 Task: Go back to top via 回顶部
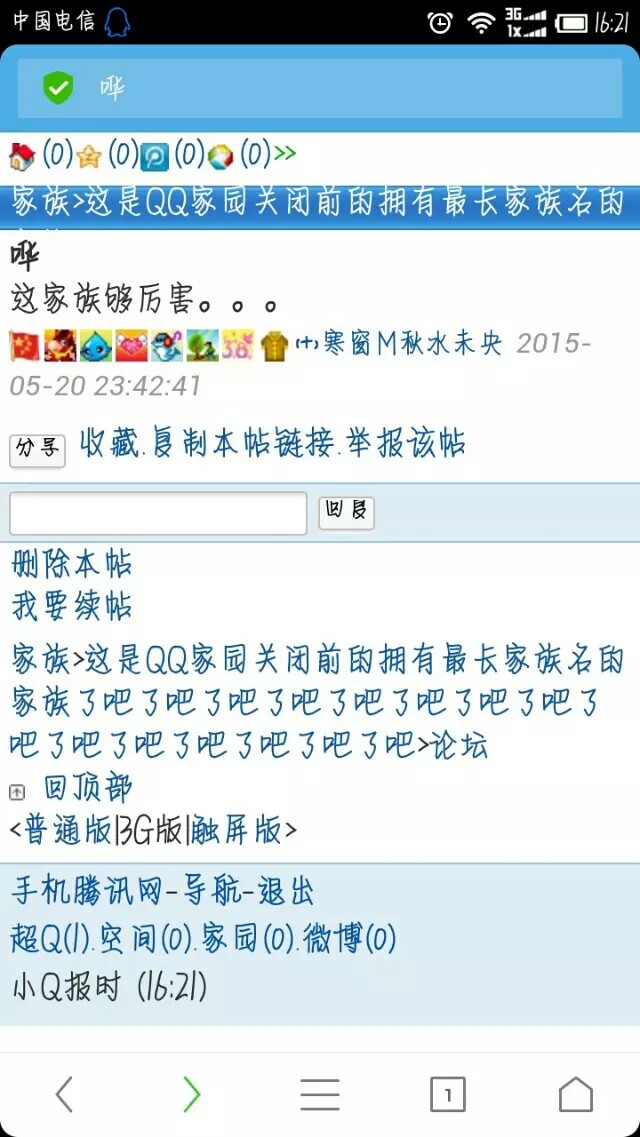[x=87, y=789]
